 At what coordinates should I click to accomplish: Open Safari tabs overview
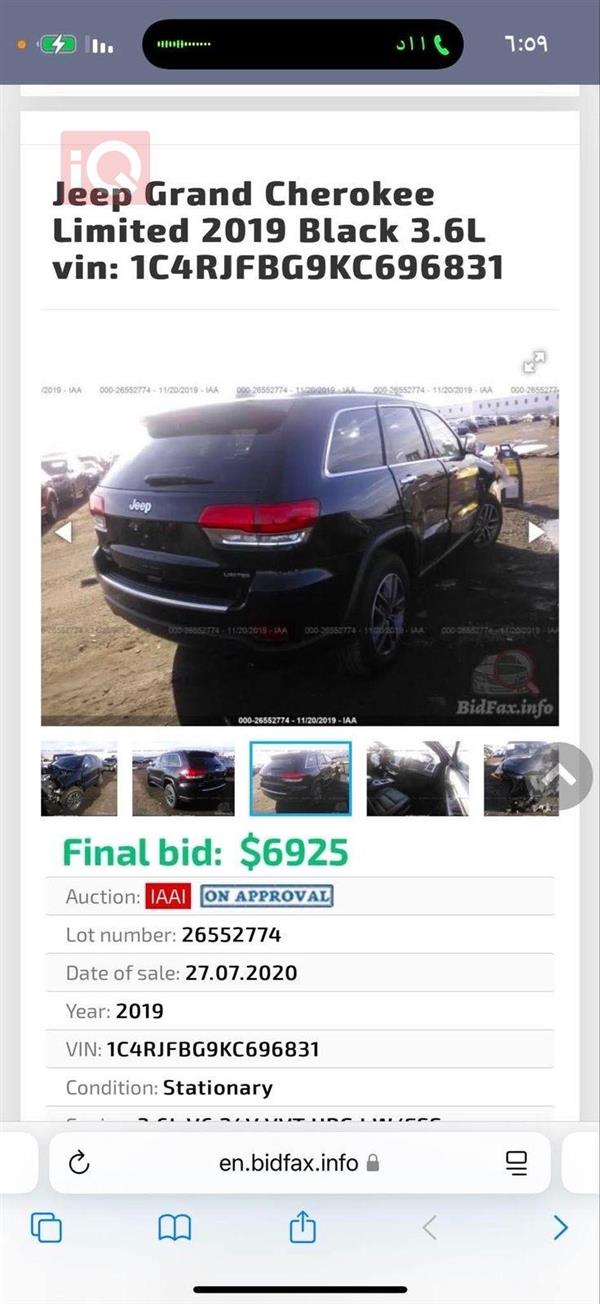pos(46,1227)
